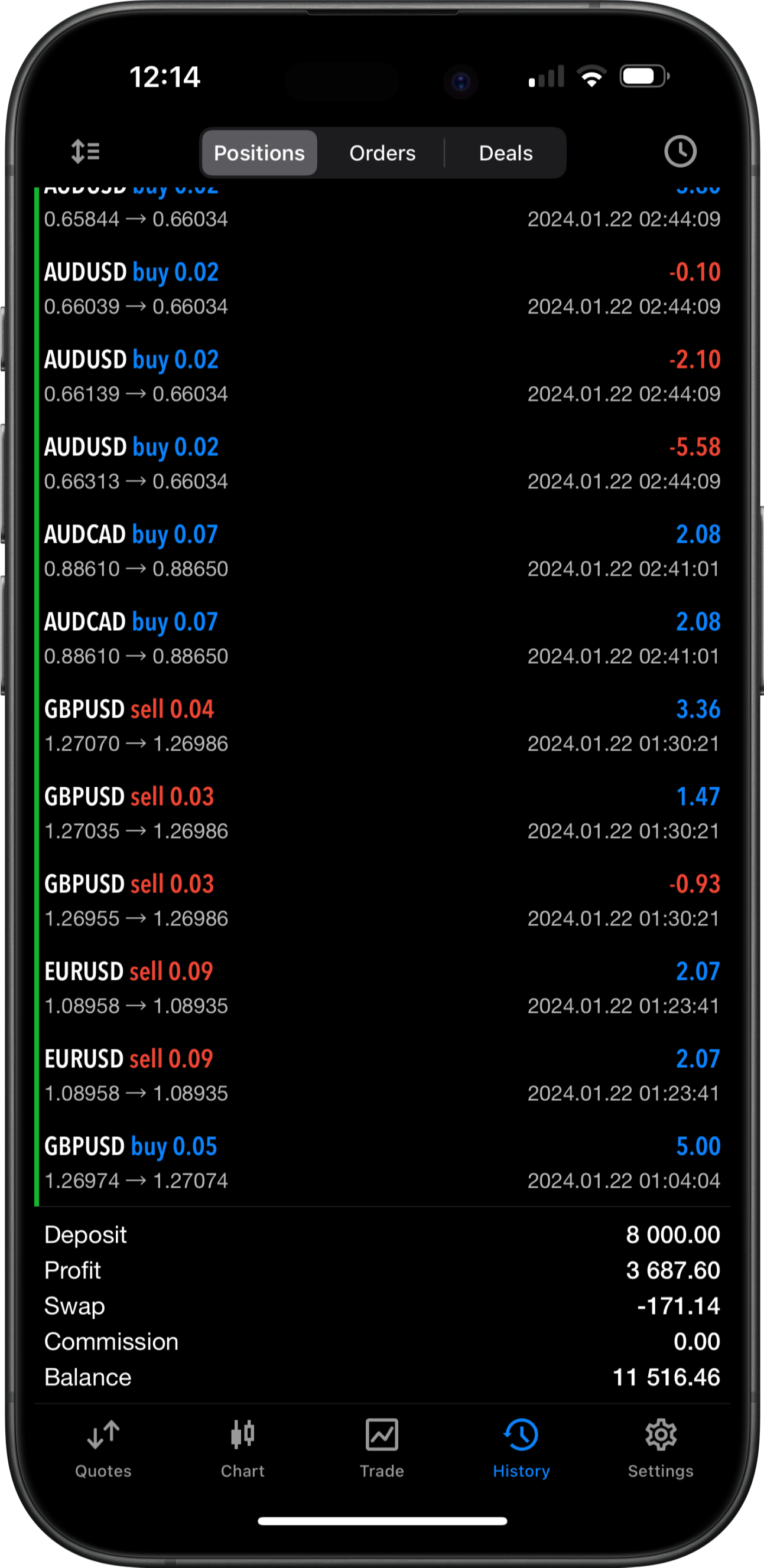
Task: Tap the AUDCAD buy 0.07 position
Action: pos(382,550)
